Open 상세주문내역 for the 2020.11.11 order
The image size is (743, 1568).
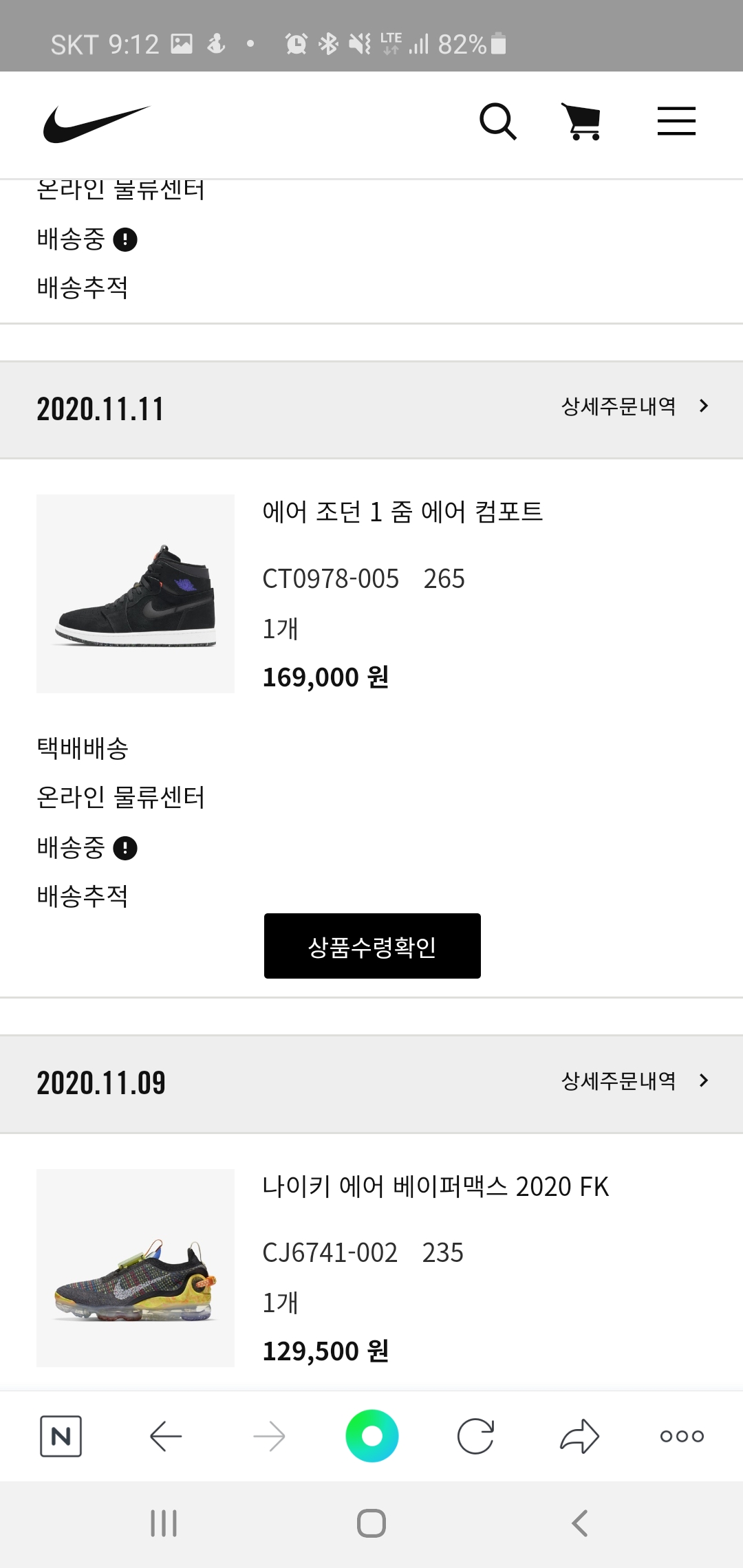634,406
